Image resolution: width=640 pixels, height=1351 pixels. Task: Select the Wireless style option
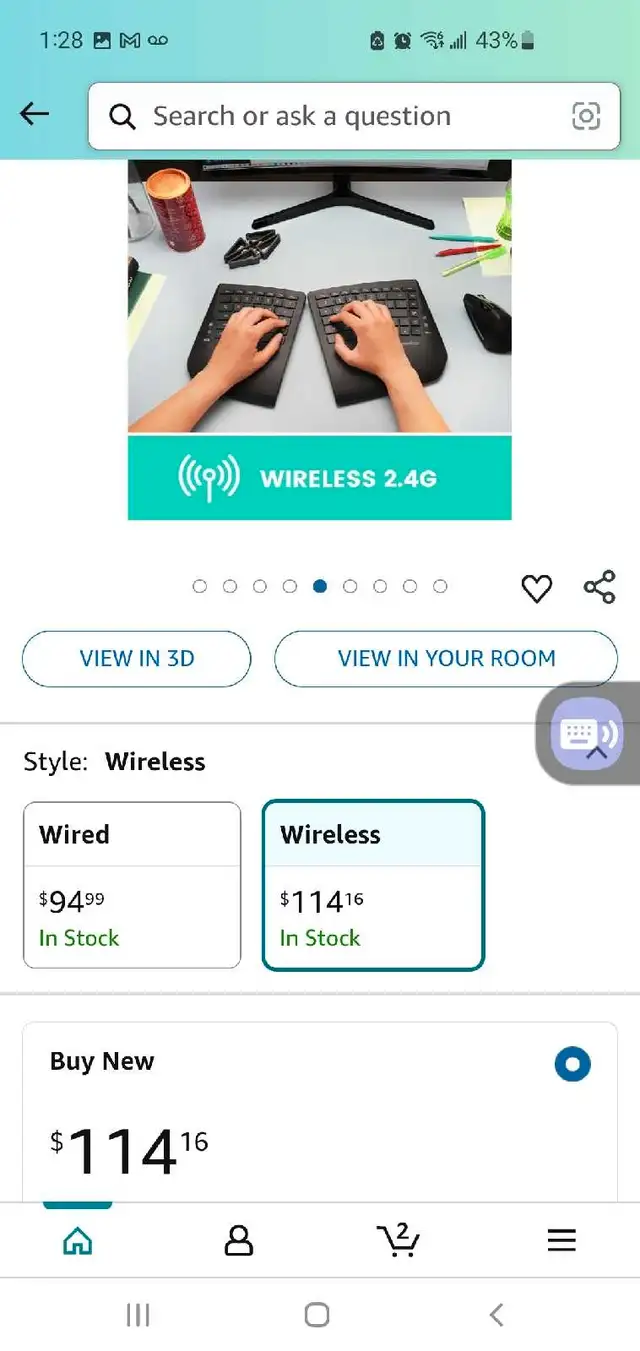[x=373, y=885]
